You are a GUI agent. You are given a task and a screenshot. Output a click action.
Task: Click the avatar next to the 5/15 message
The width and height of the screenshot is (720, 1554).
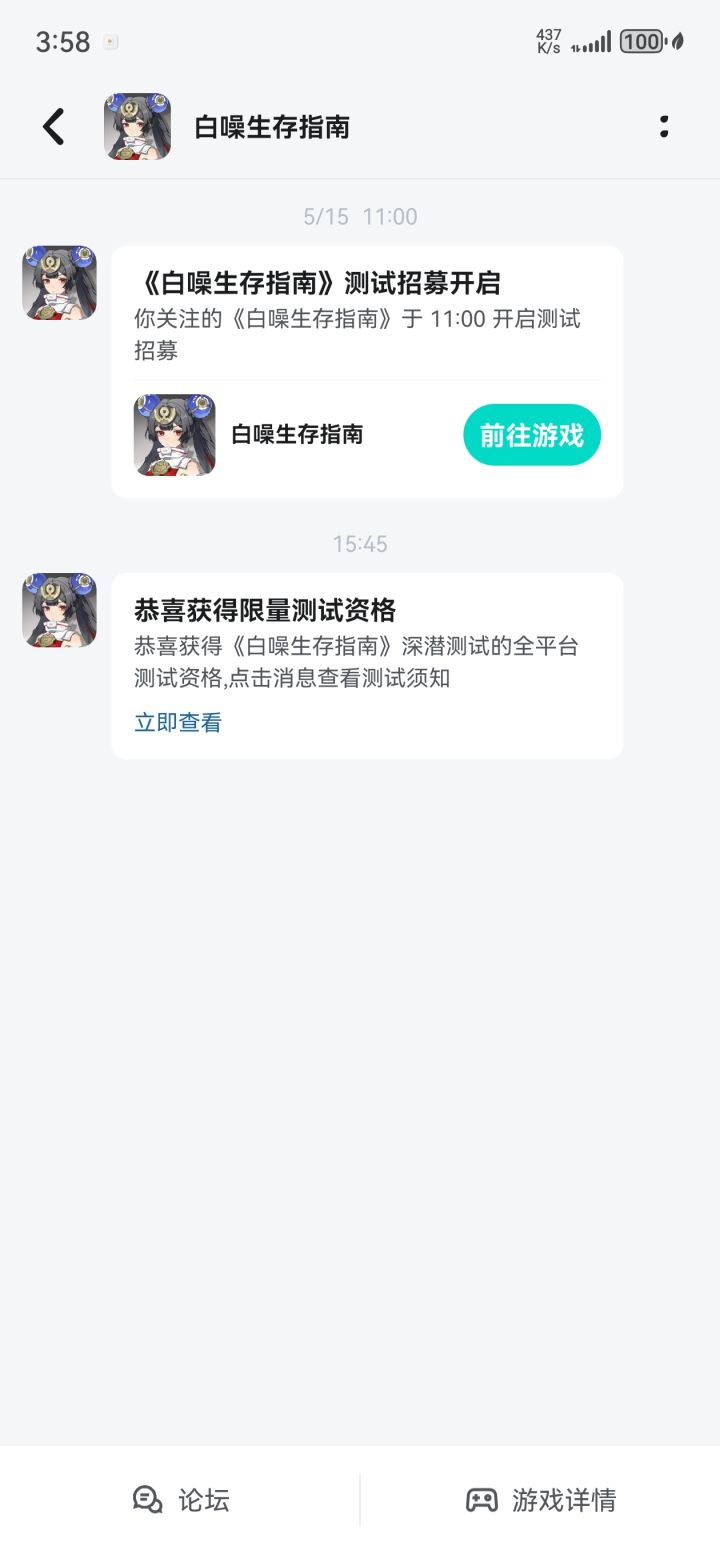(57, 283)
